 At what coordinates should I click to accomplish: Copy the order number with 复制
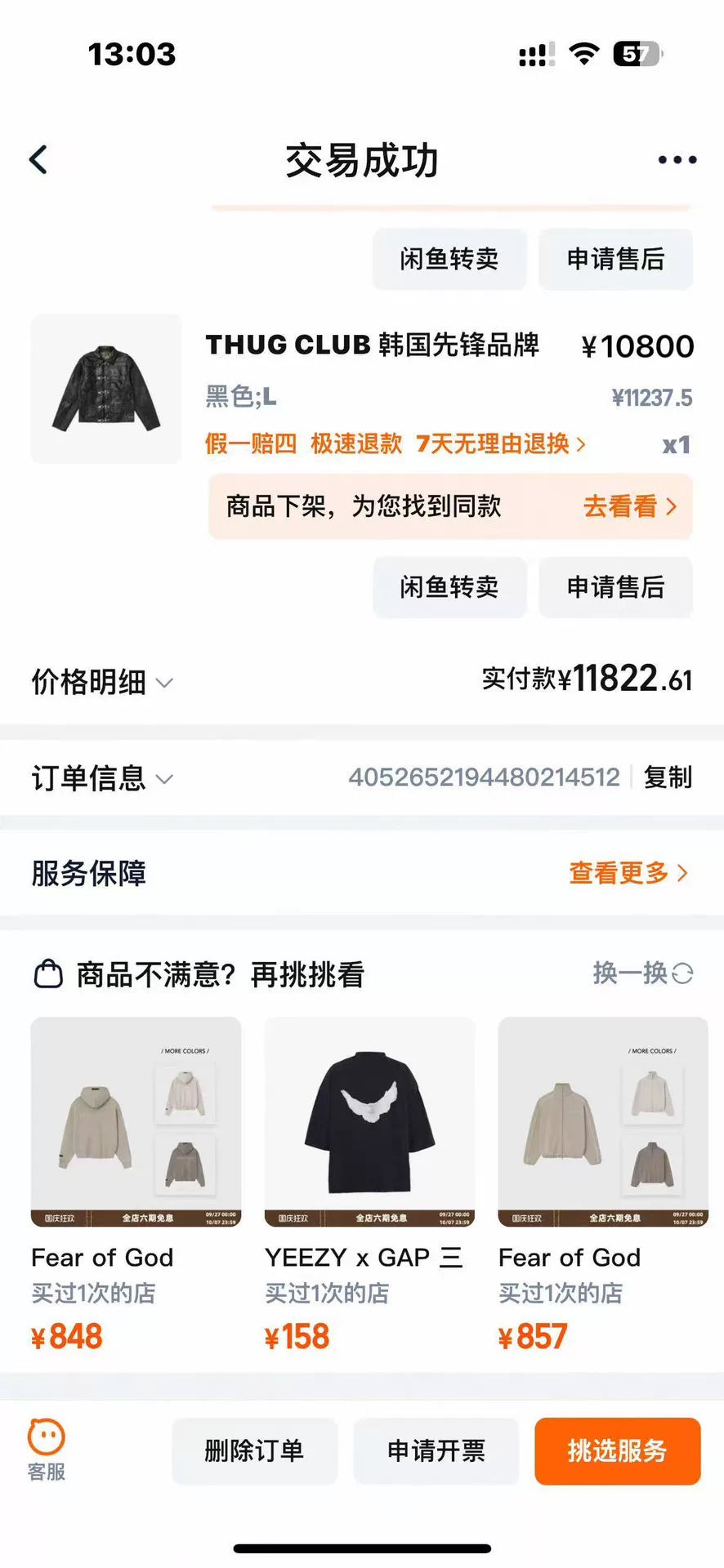click(x=668, y=777)
